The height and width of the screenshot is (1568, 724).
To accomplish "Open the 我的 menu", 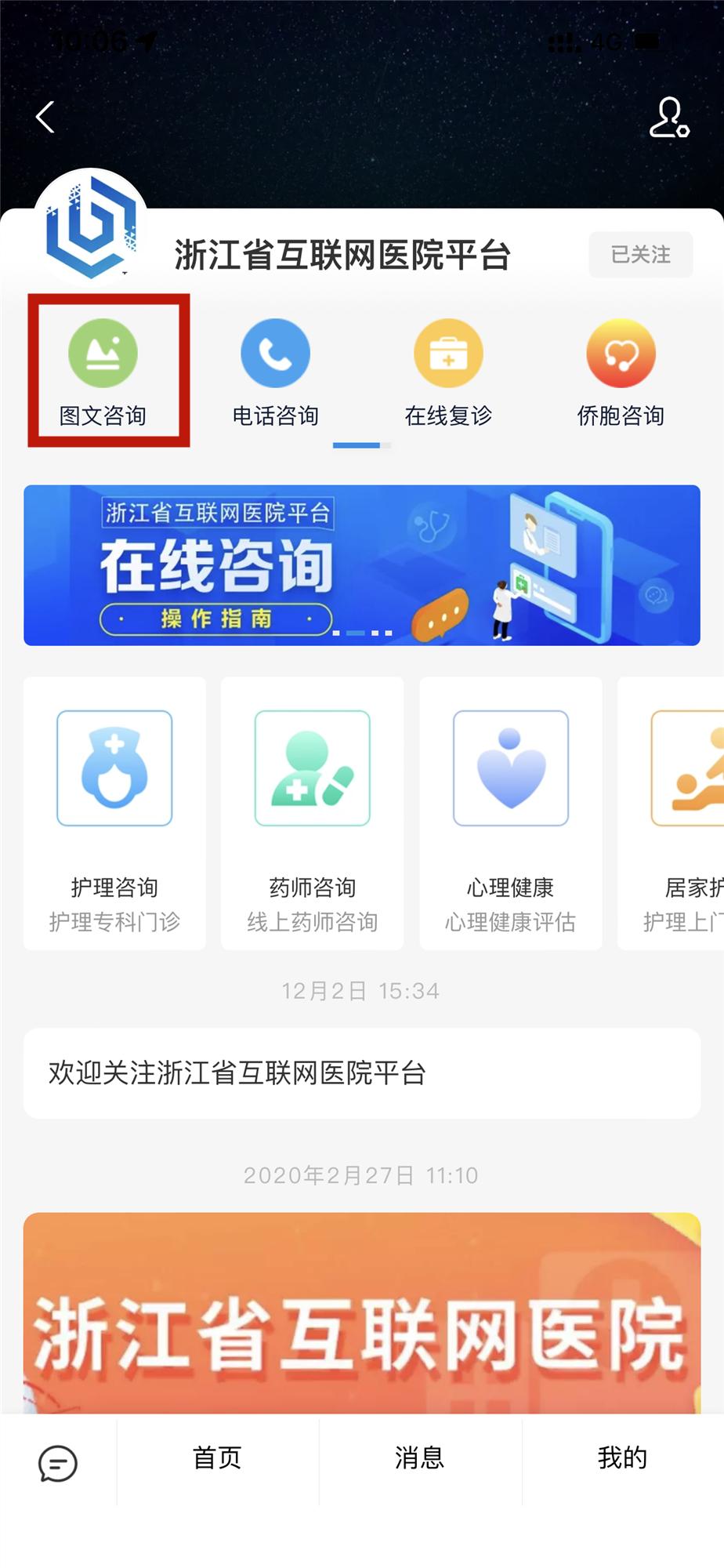I will click(x=622, y=1458).
